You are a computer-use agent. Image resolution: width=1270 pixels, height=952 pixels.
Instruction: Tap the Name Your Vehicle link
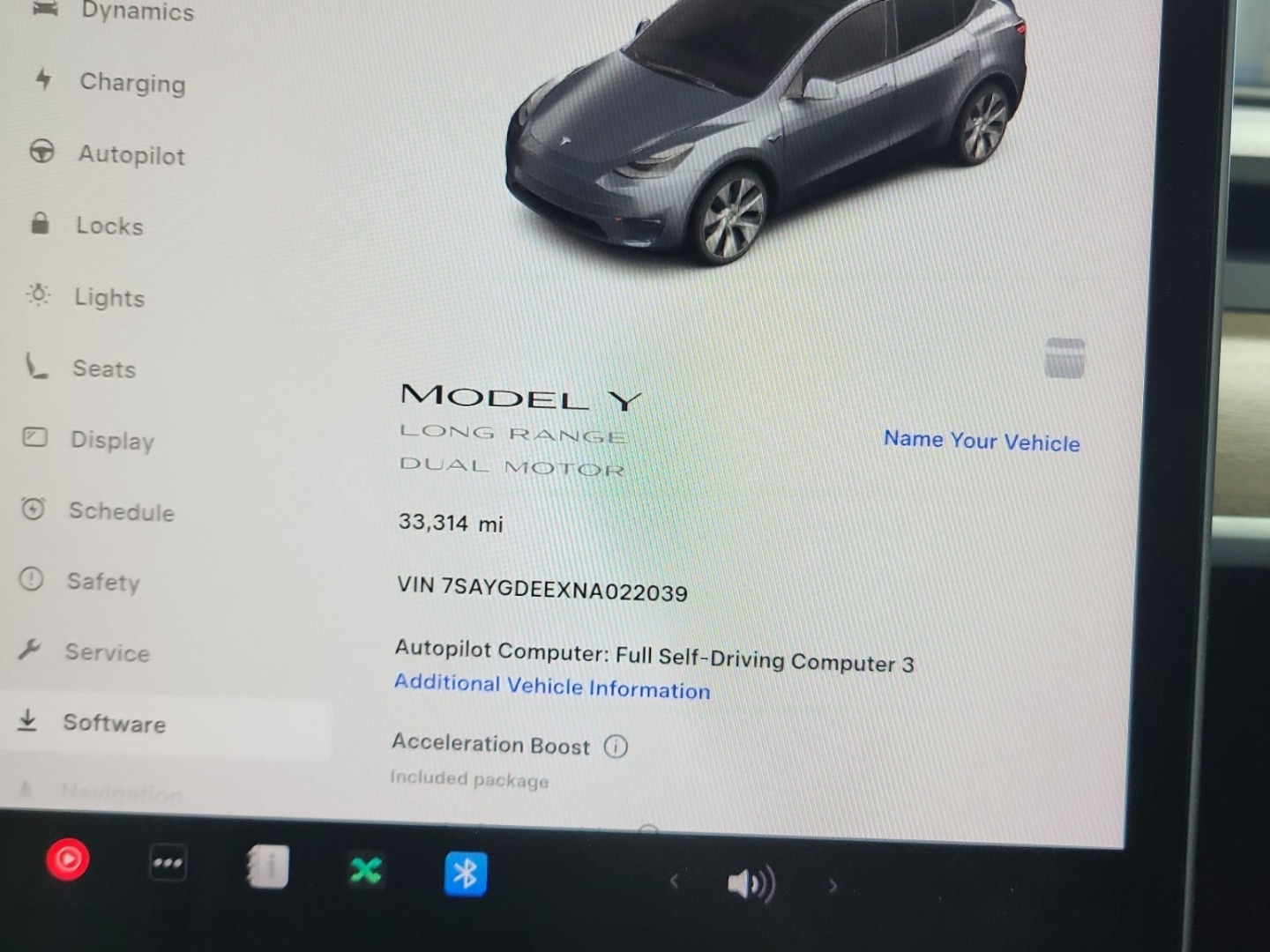pyautogui.click(x=982, y=441)
